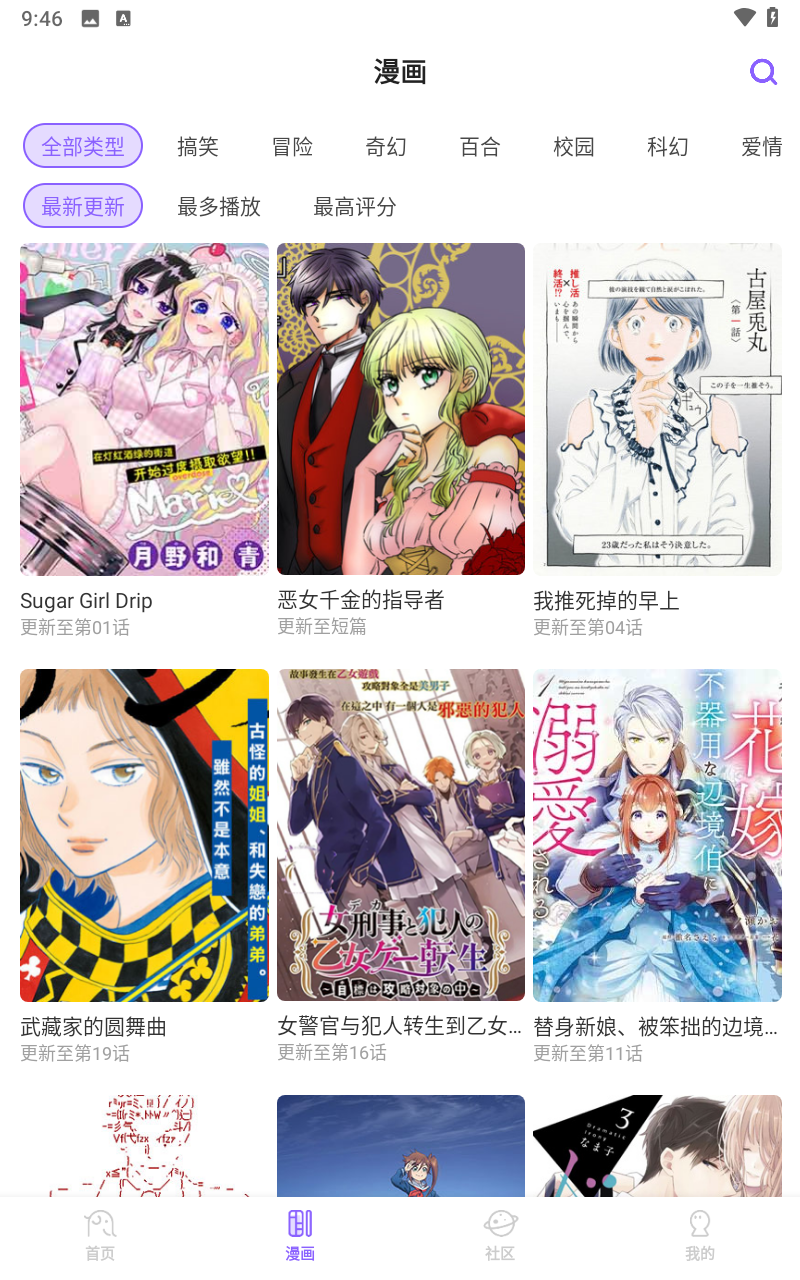This screenshot has width=800, height=1280.
Task: Filter comics by 百合
Action: [480, 147]
